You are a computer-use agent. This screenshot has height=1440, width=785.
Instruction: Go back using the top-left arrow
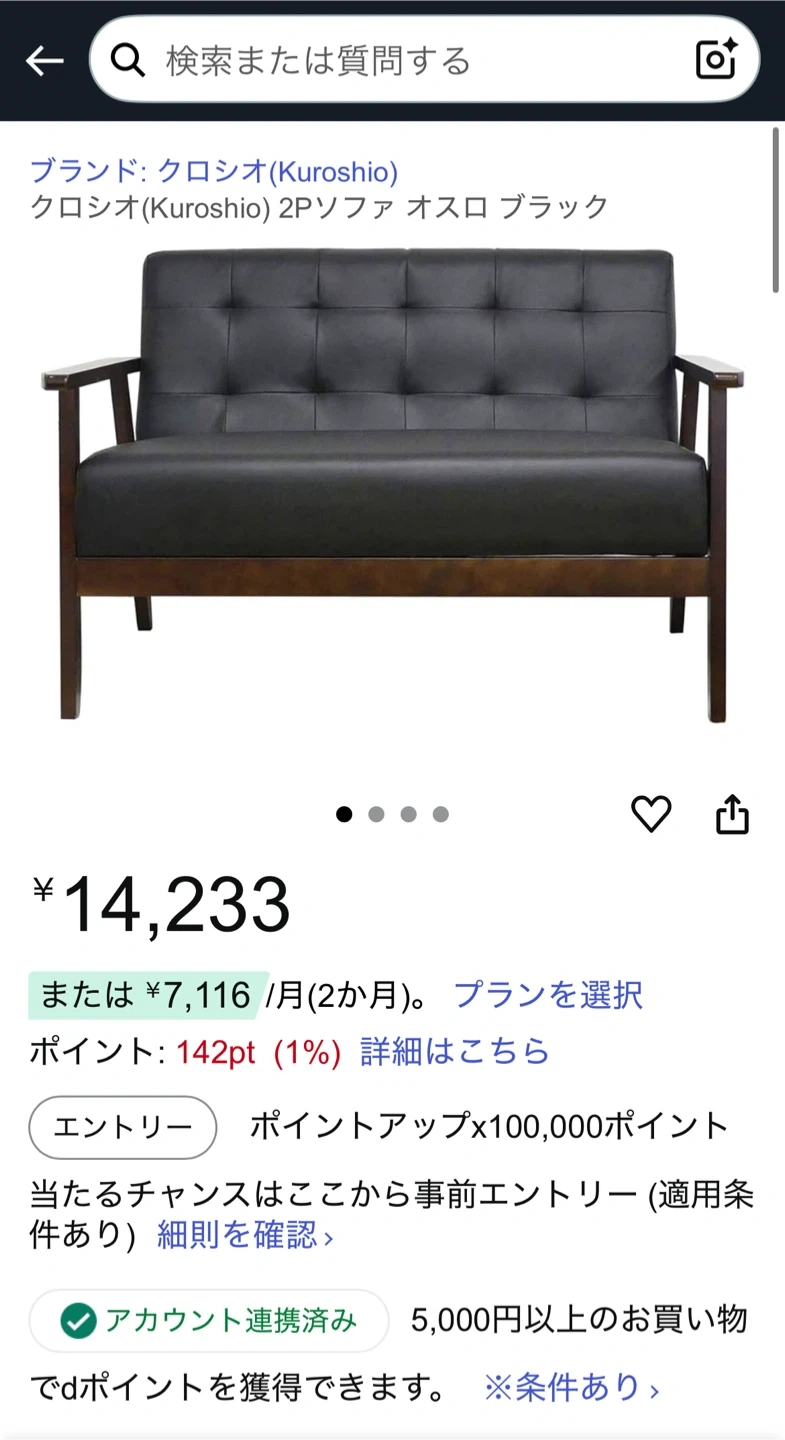(x=44, y=61)
